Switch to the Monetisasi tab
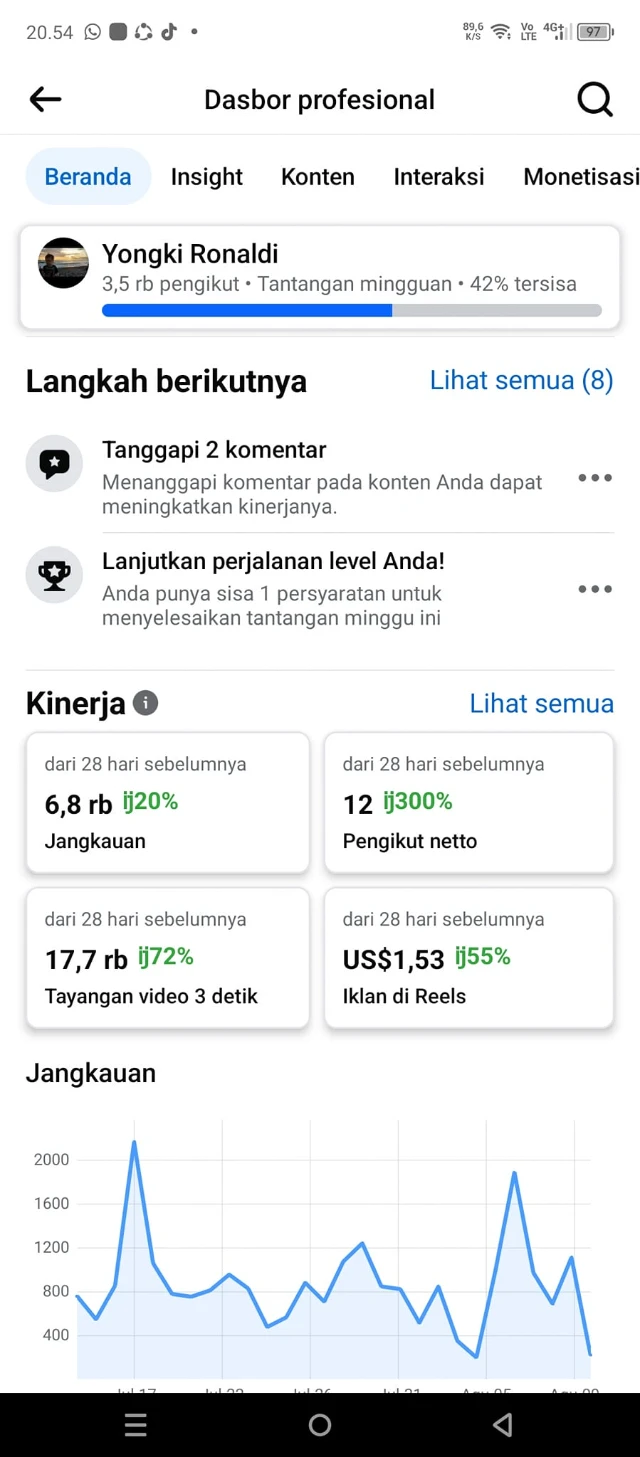 580,177
